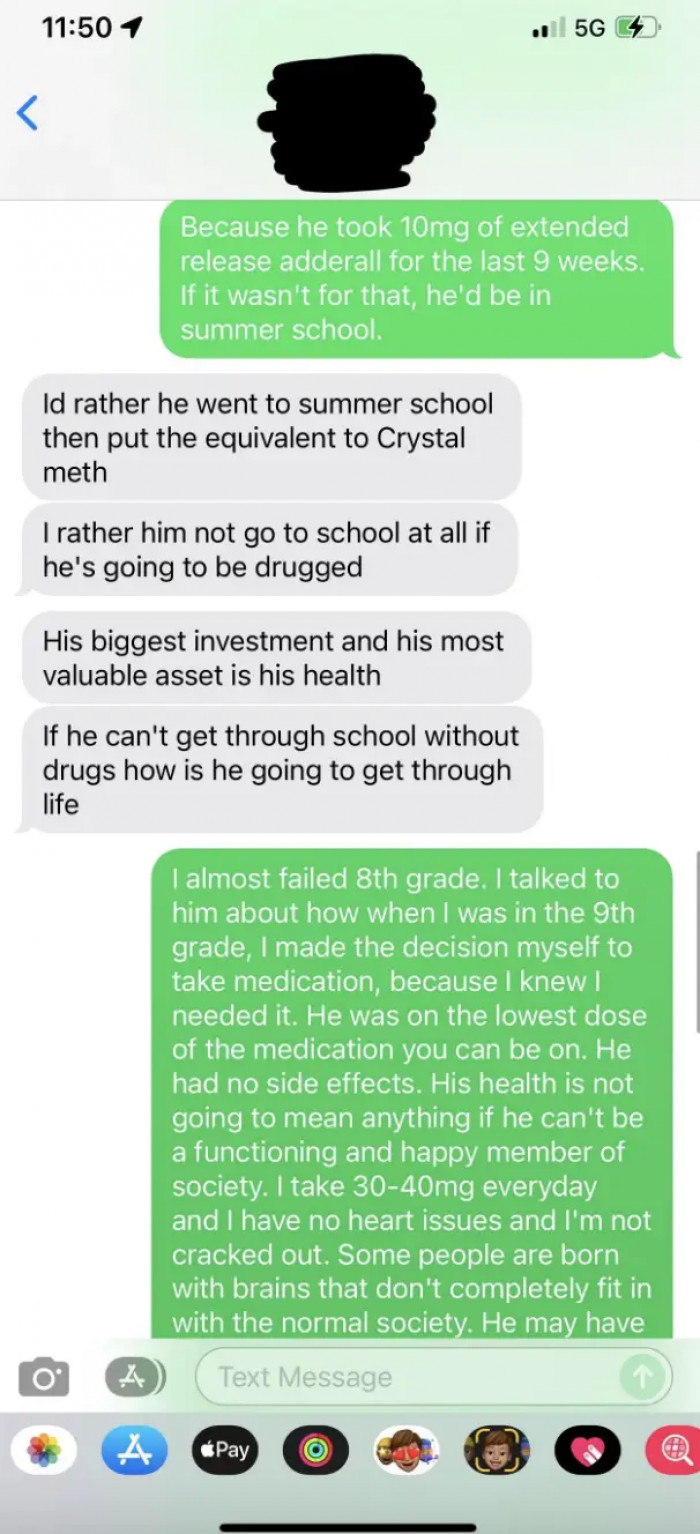
Task: Open Apple Pay in the app strip
Action: [x=226, y=1450]
